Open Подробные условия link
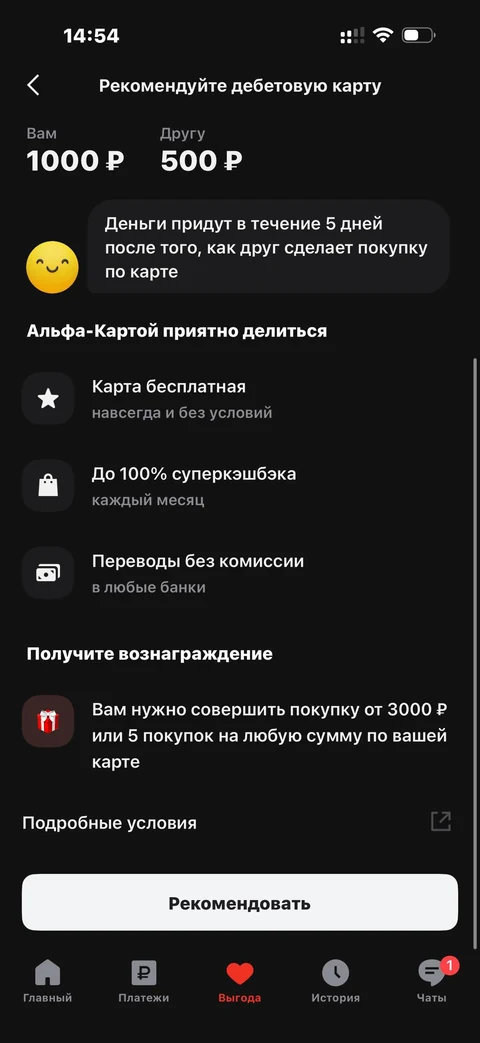The width and height of the screenshot is (480, 1043). coord(237,822)
